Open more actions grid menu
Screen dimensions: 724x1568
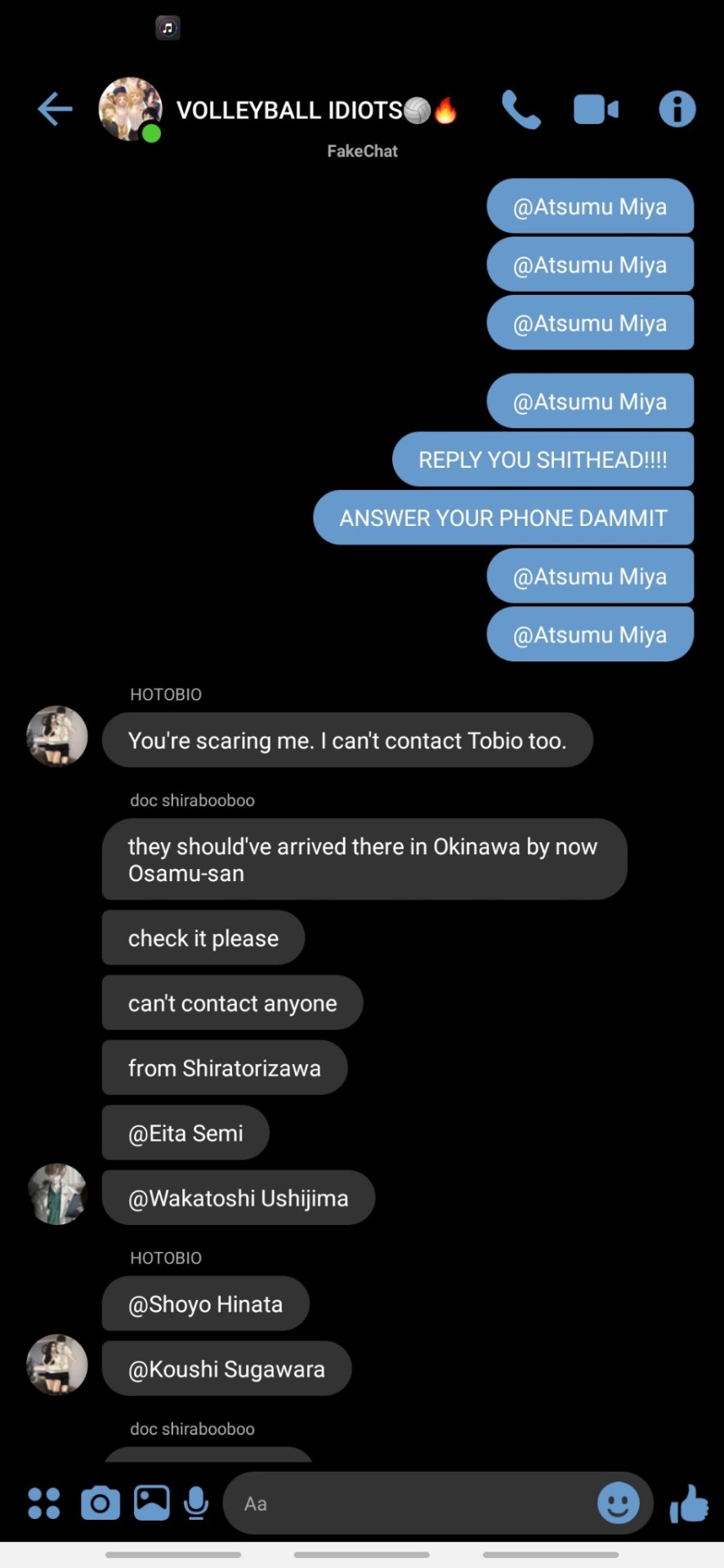pos(44,1503)
